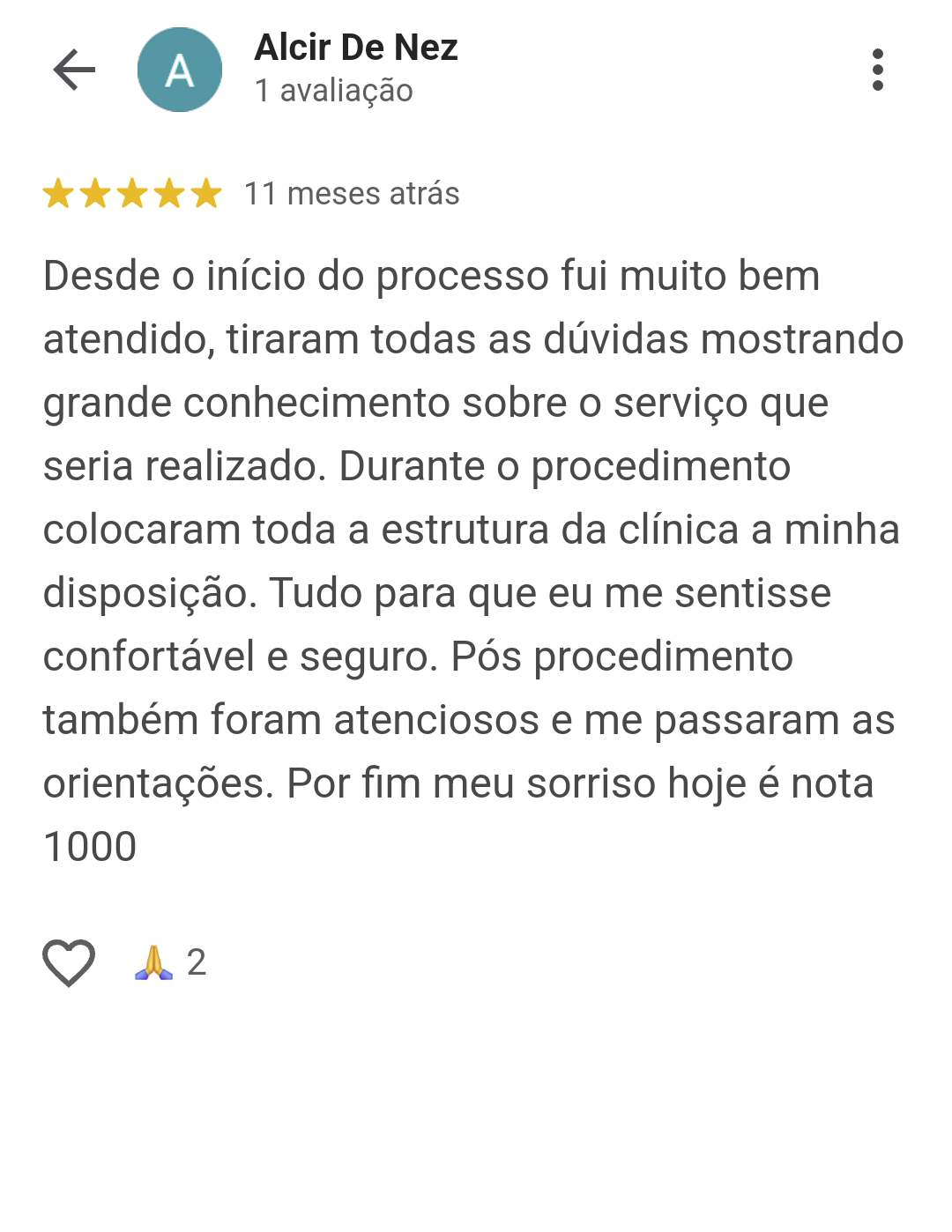
Task: Like this review with the heart
Action: (x=69, y=961)
